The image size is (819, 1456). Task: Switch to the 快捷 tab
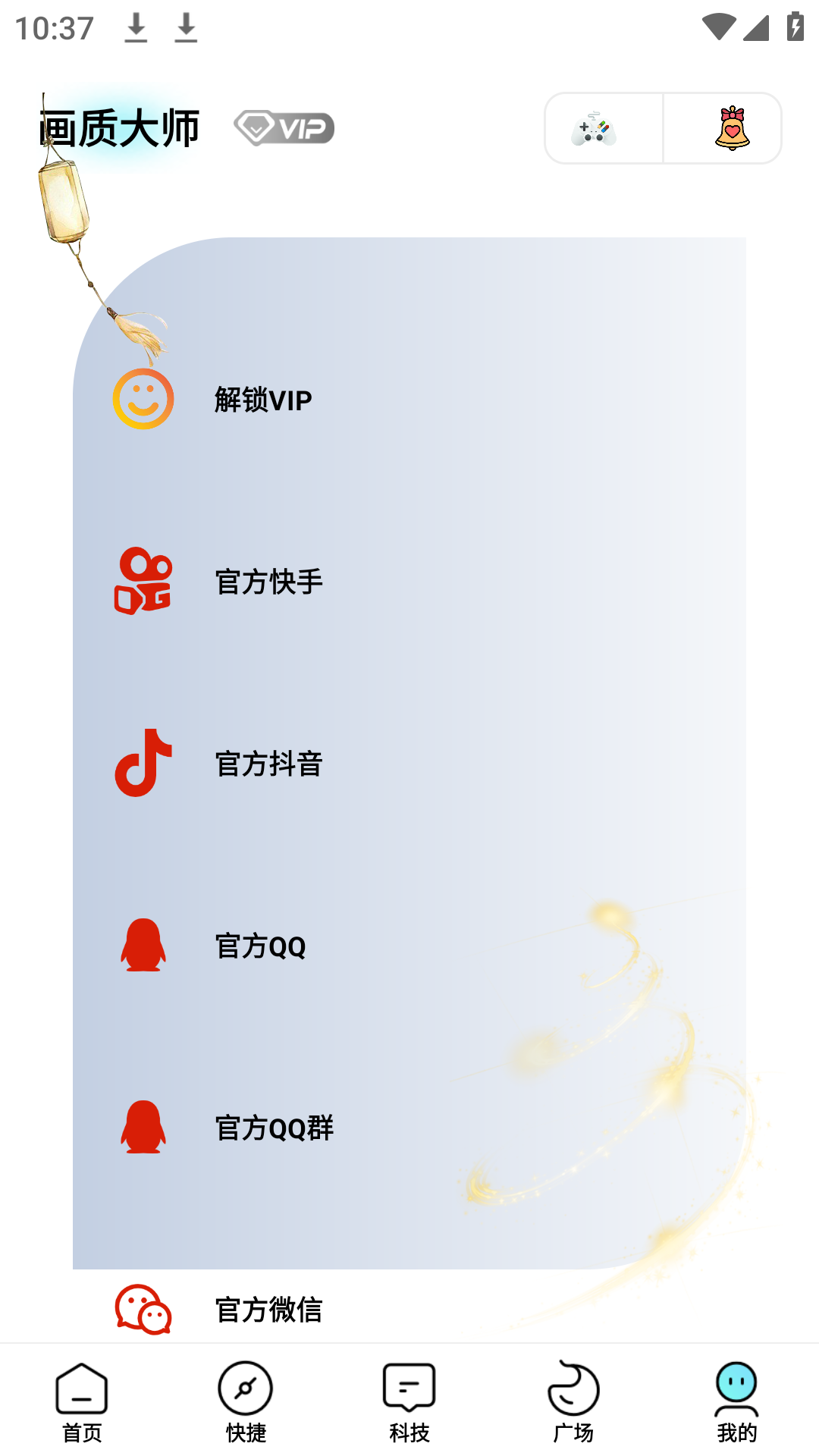point(246,1401)
